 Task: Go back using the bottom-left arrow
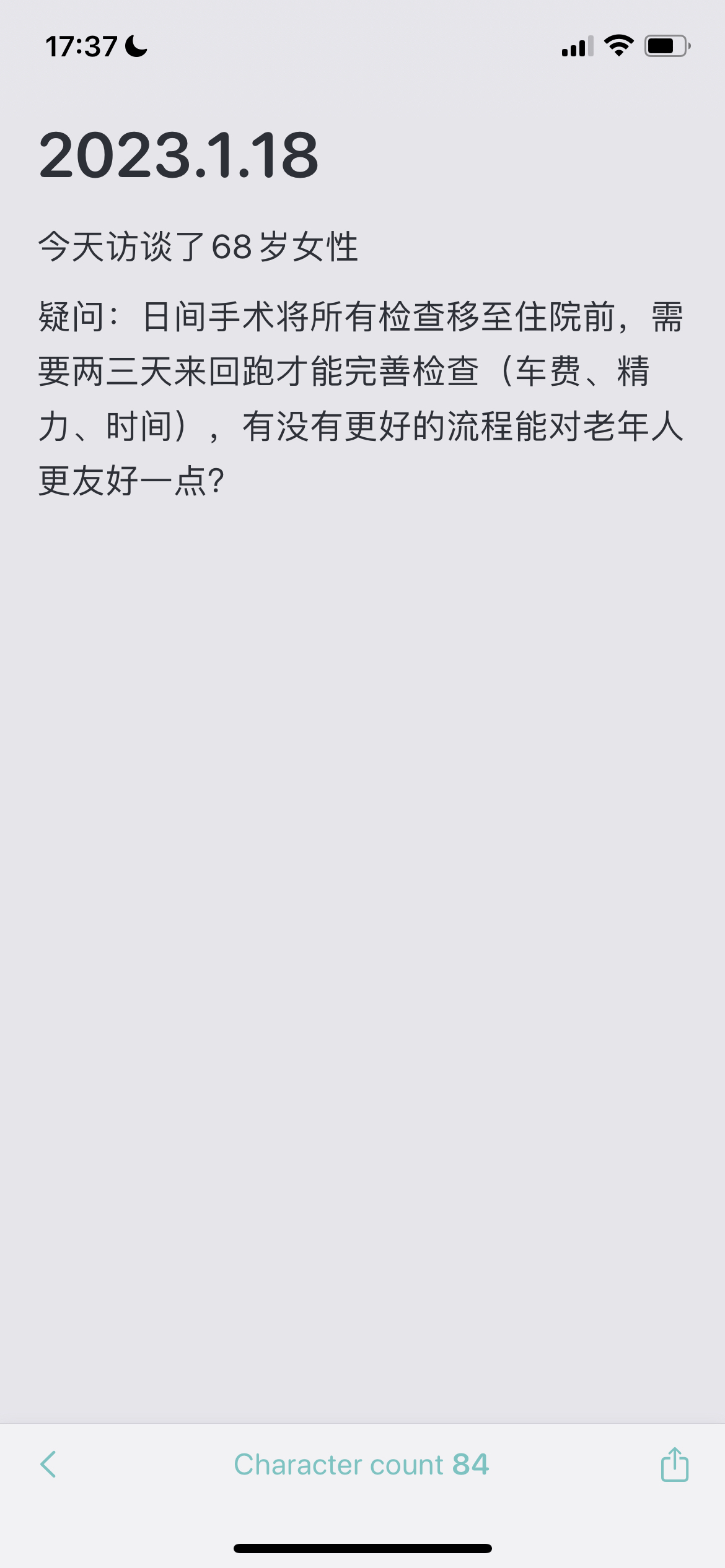pos(48,1464)
